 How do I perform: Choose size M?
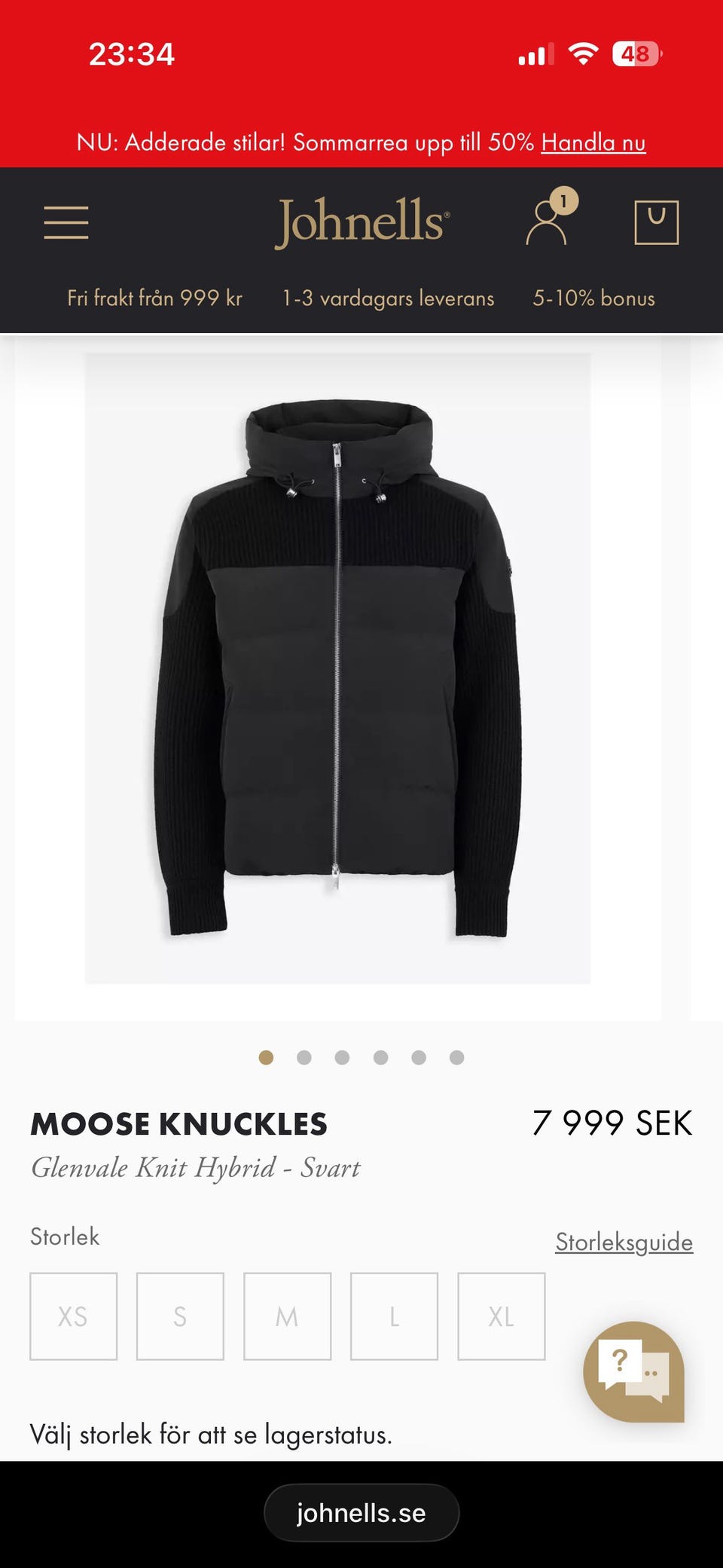click(287, 1316)
